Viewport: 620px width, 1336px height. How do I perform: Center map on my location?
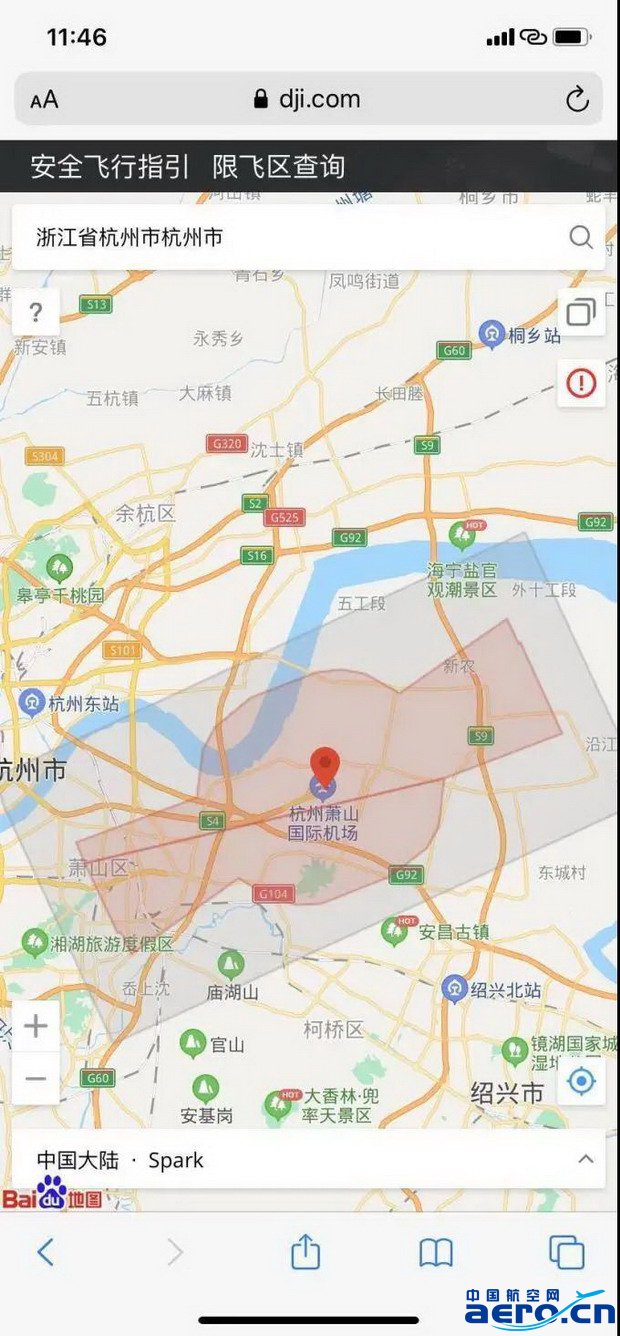coord(581,1081)
